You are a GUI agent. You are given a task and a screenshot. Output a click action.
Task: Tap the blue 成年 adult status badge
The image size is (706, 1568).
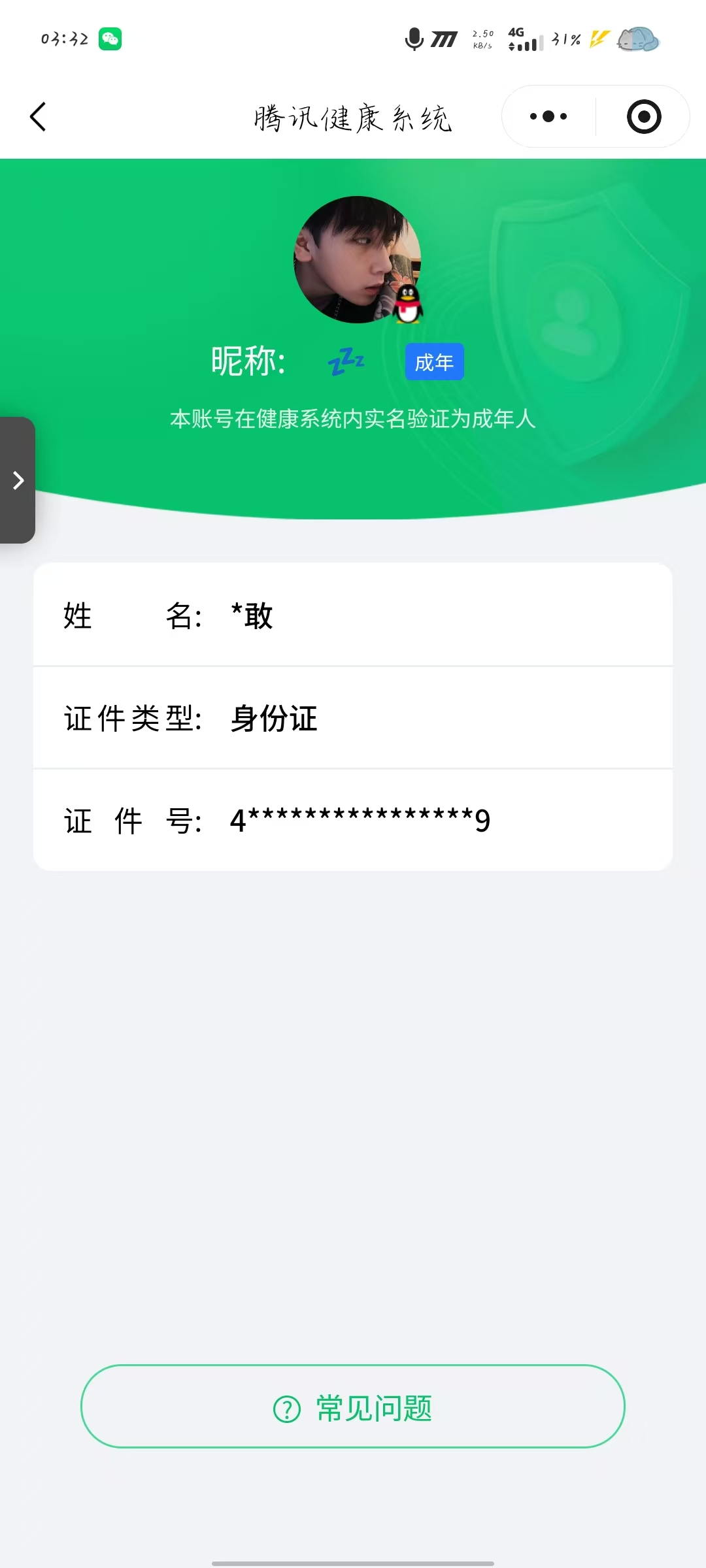pos(434,361)
